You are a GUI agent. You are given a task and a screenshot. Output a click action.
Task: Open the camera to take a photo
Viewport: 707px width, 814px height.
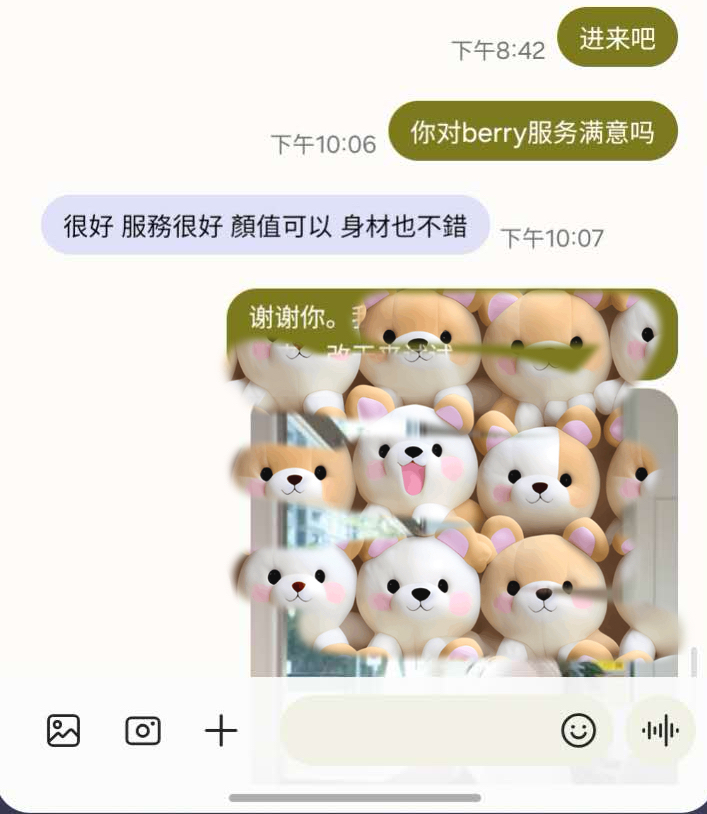[143, 731]
